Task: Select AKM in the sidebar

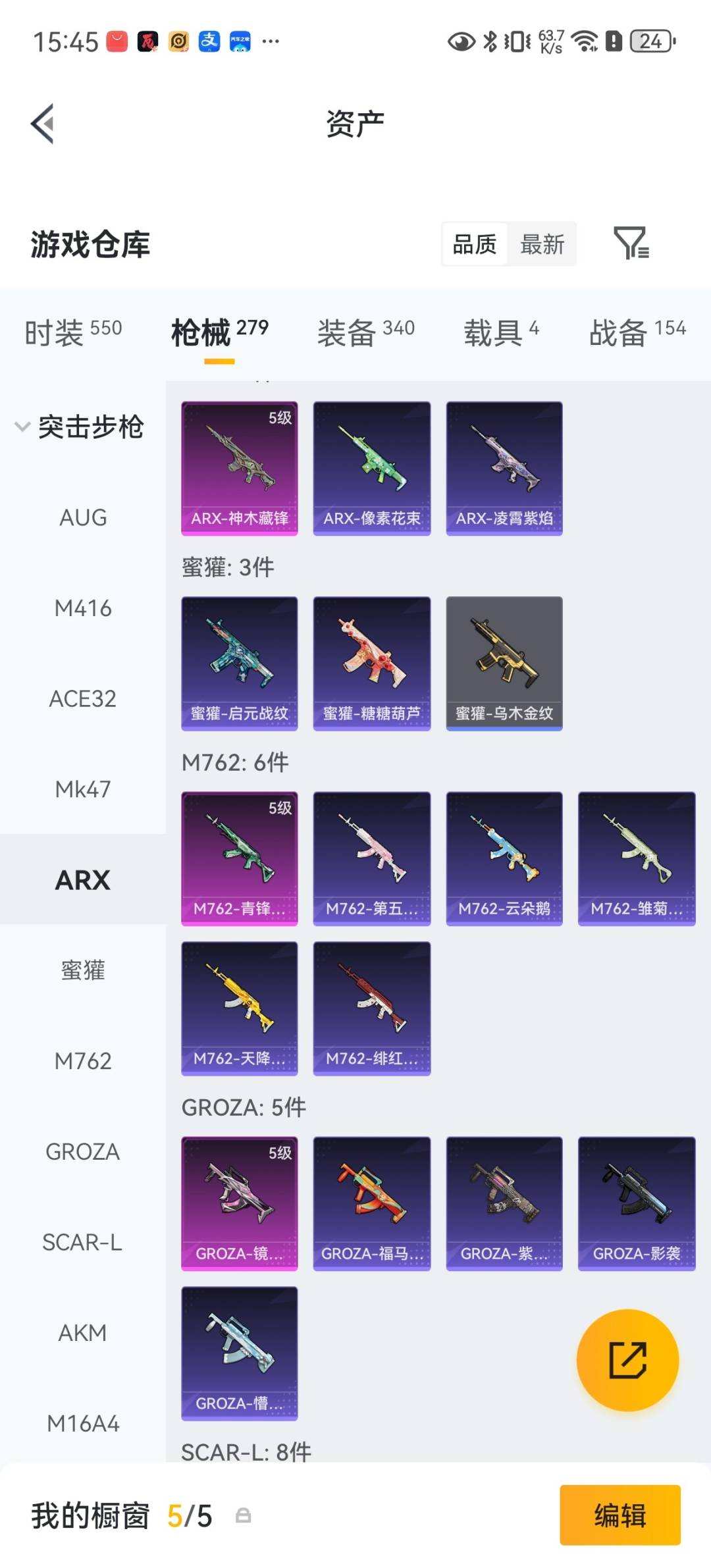Action: coord(83,1333)
